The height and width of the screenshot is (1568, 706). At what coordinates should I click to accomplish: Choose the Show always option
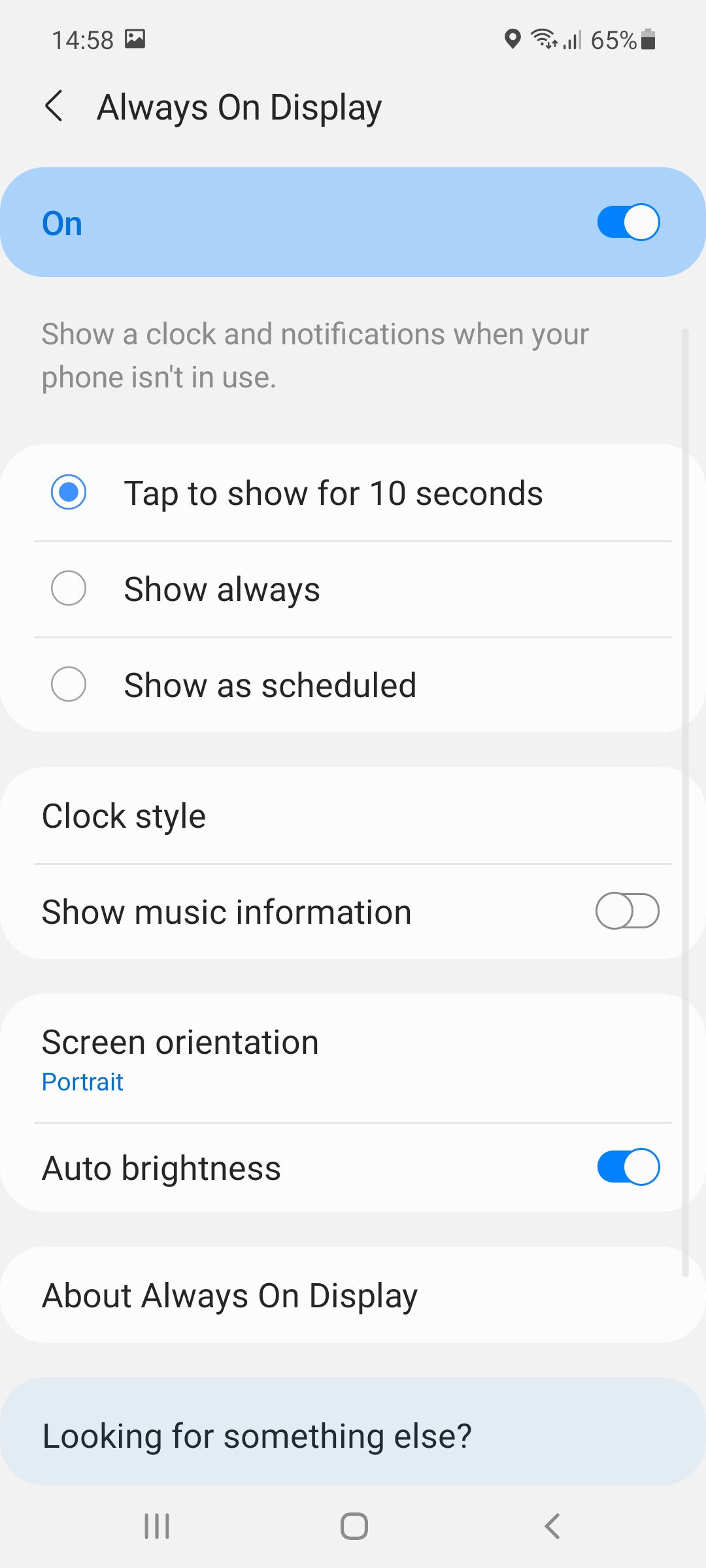353,589
